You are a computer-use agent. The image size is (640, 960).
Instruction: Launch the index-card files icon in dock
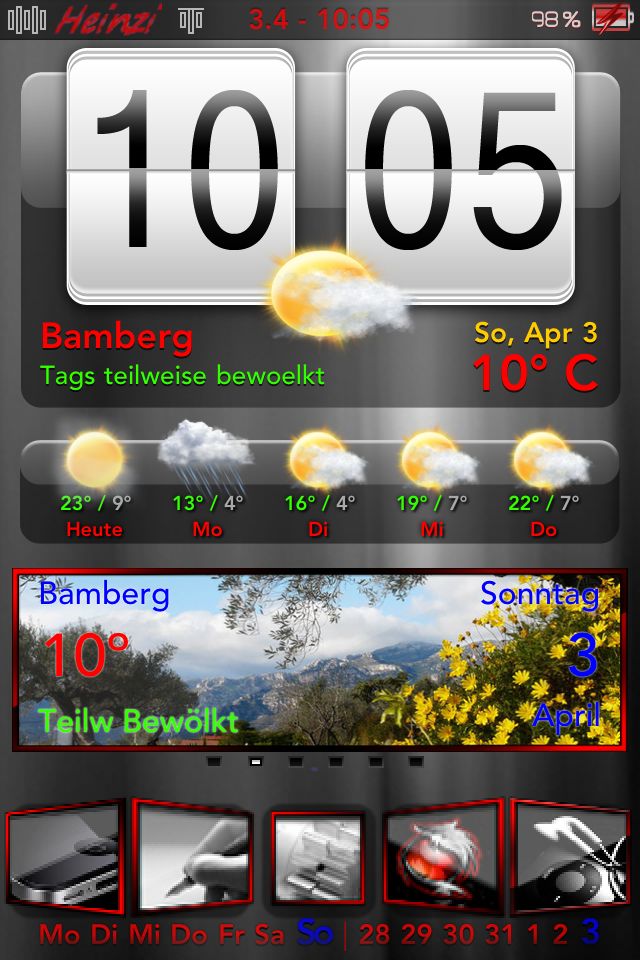click(x=318, y=856)
